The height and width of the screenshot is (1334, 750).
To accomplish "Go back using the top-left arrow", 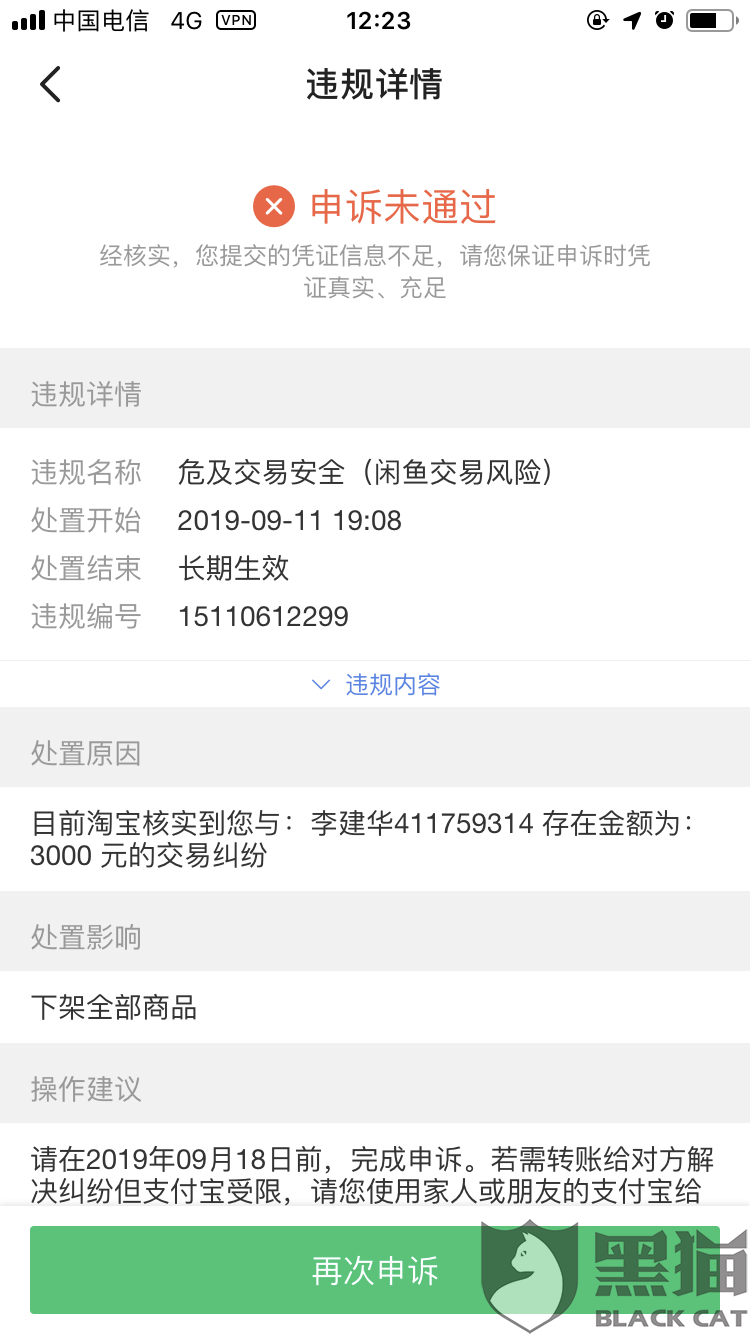I will (50, 84).
